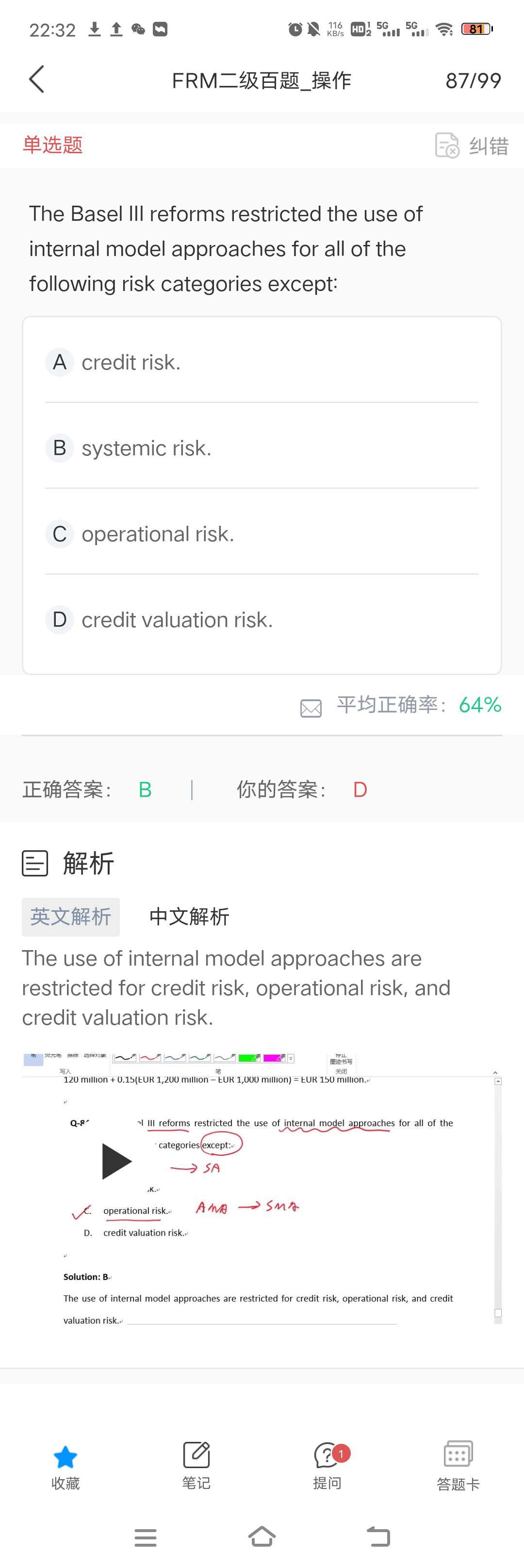524x1568 pixels.
Task: Report an error via 纠错
Action: [x=472, y=145]
